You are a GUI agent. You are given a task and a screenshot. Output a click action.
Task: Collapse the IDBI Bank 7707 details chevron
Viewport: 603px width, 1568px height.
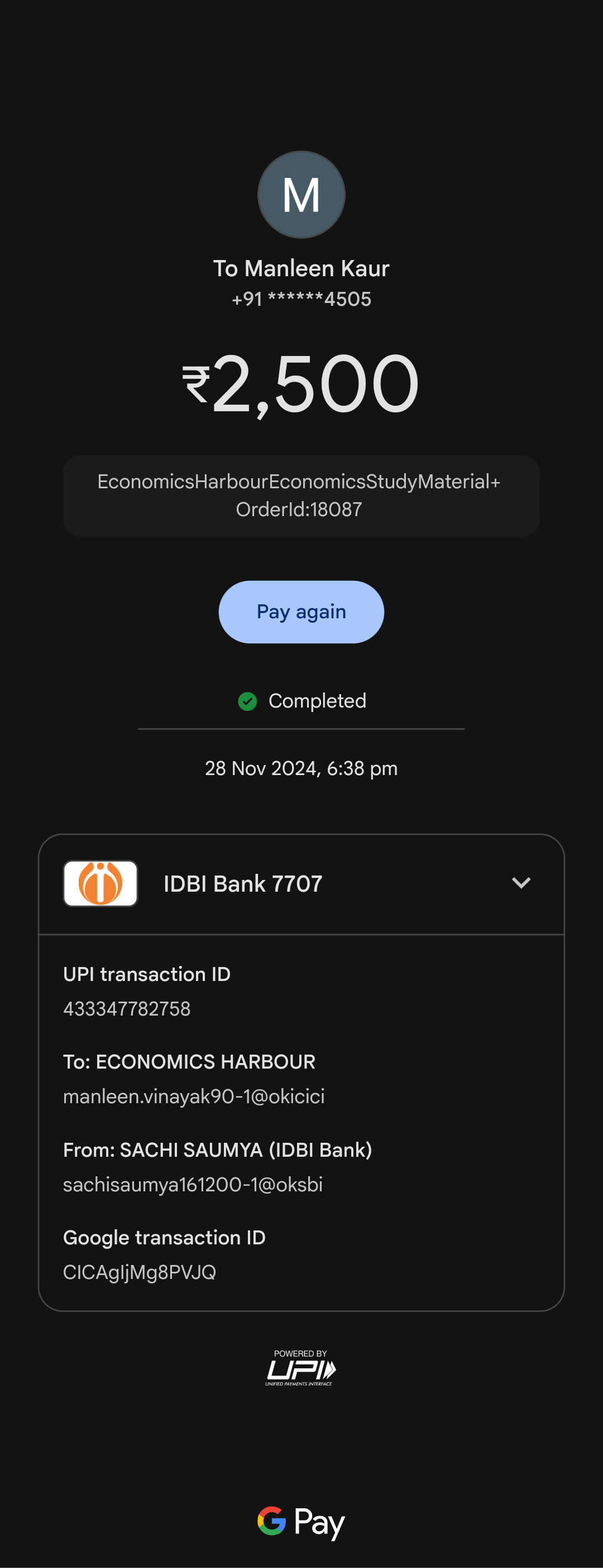tap(521, 883)
